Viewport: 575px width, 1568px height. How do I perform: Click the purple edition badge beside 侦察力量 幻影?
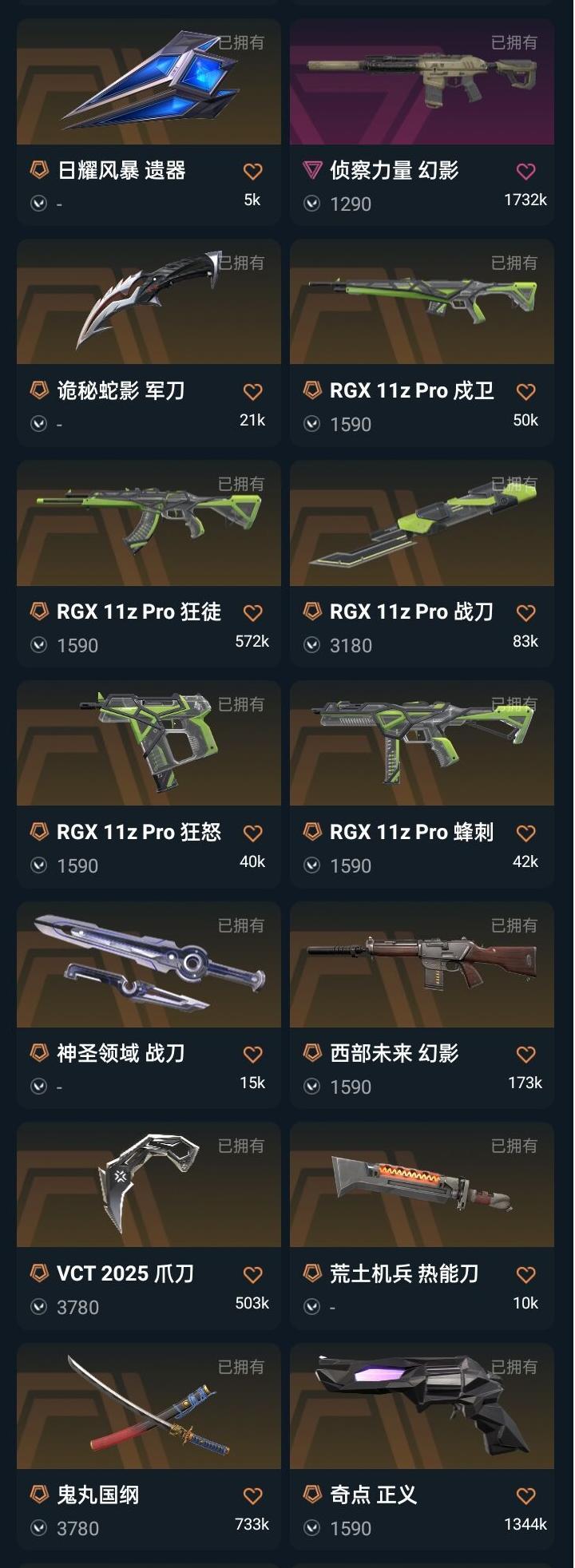[311, 170]
